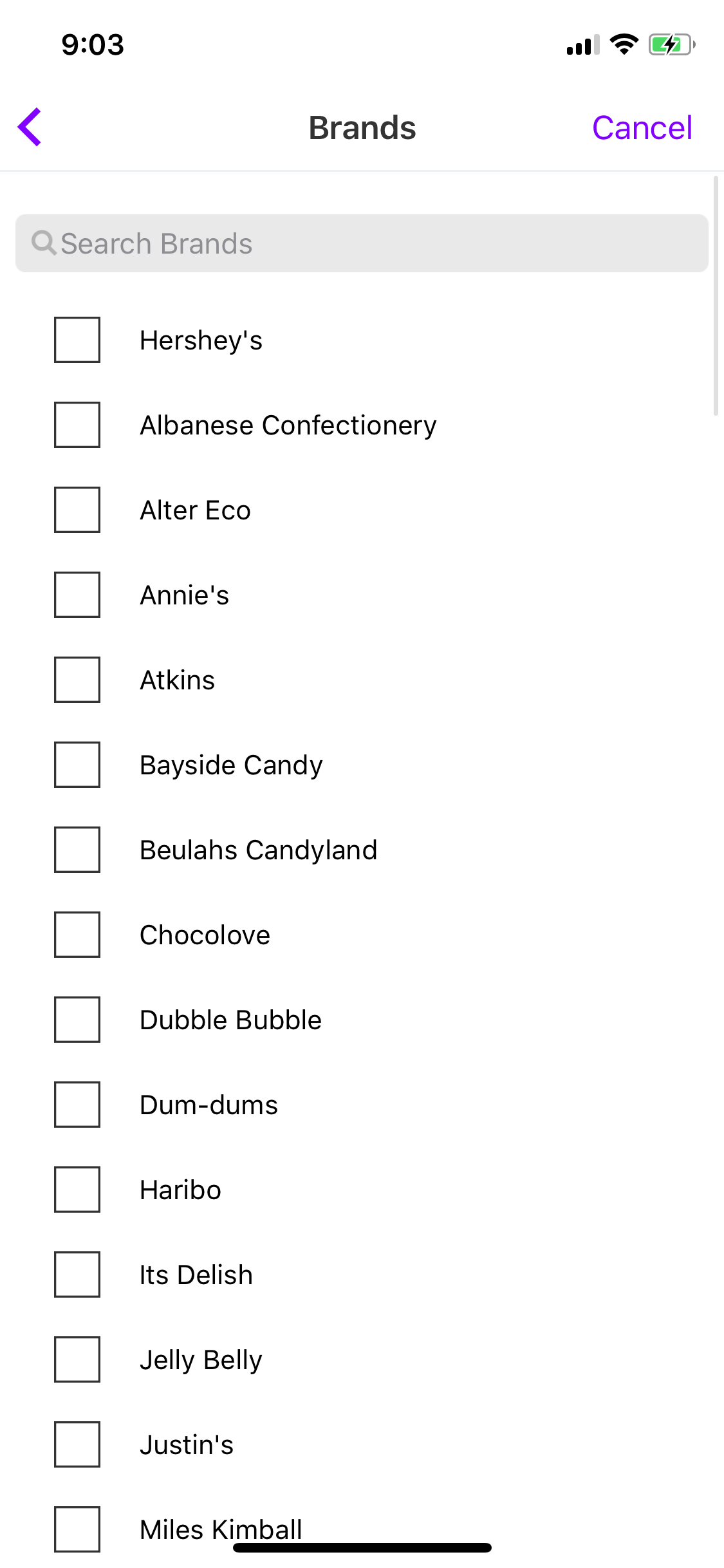724x1568 pixels.
Task: Go back using the purple arrow
Action: pyautogui.click(x=30, y=127)
